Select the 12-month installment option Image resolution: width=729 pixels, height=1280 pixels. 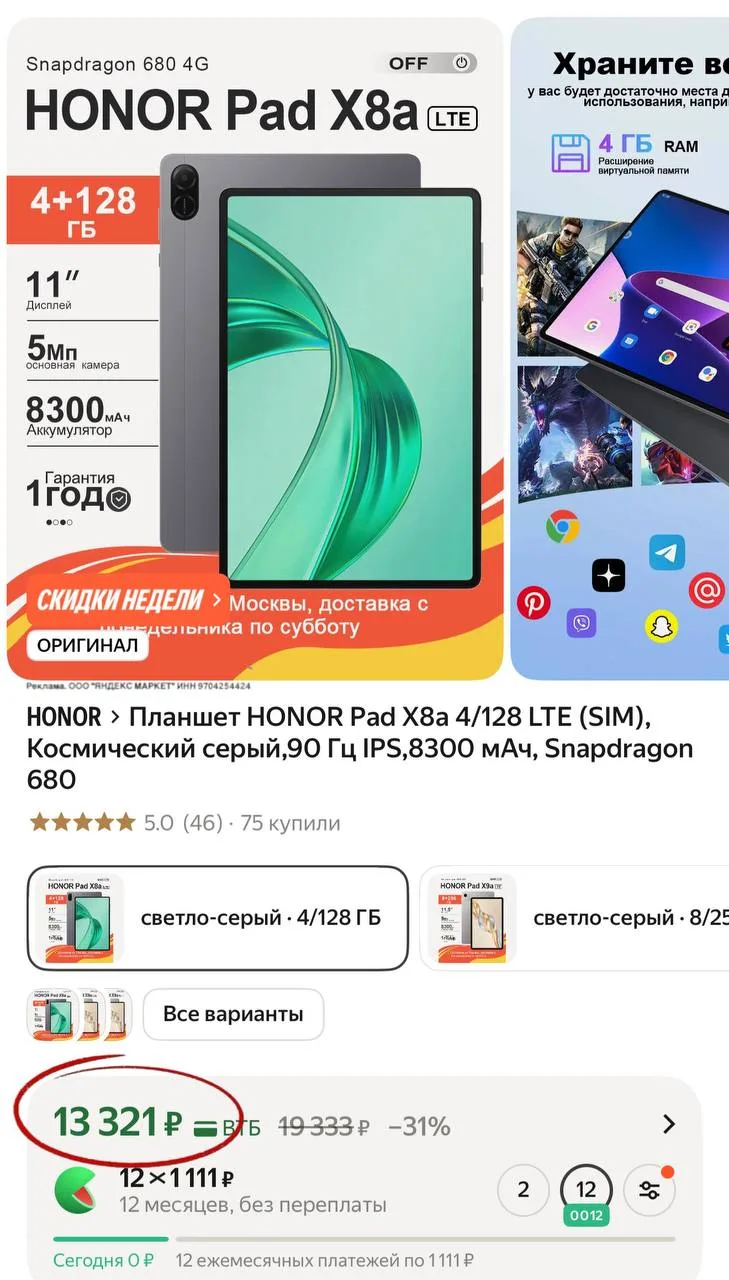pyautogui.click(x=586, y=1190)
